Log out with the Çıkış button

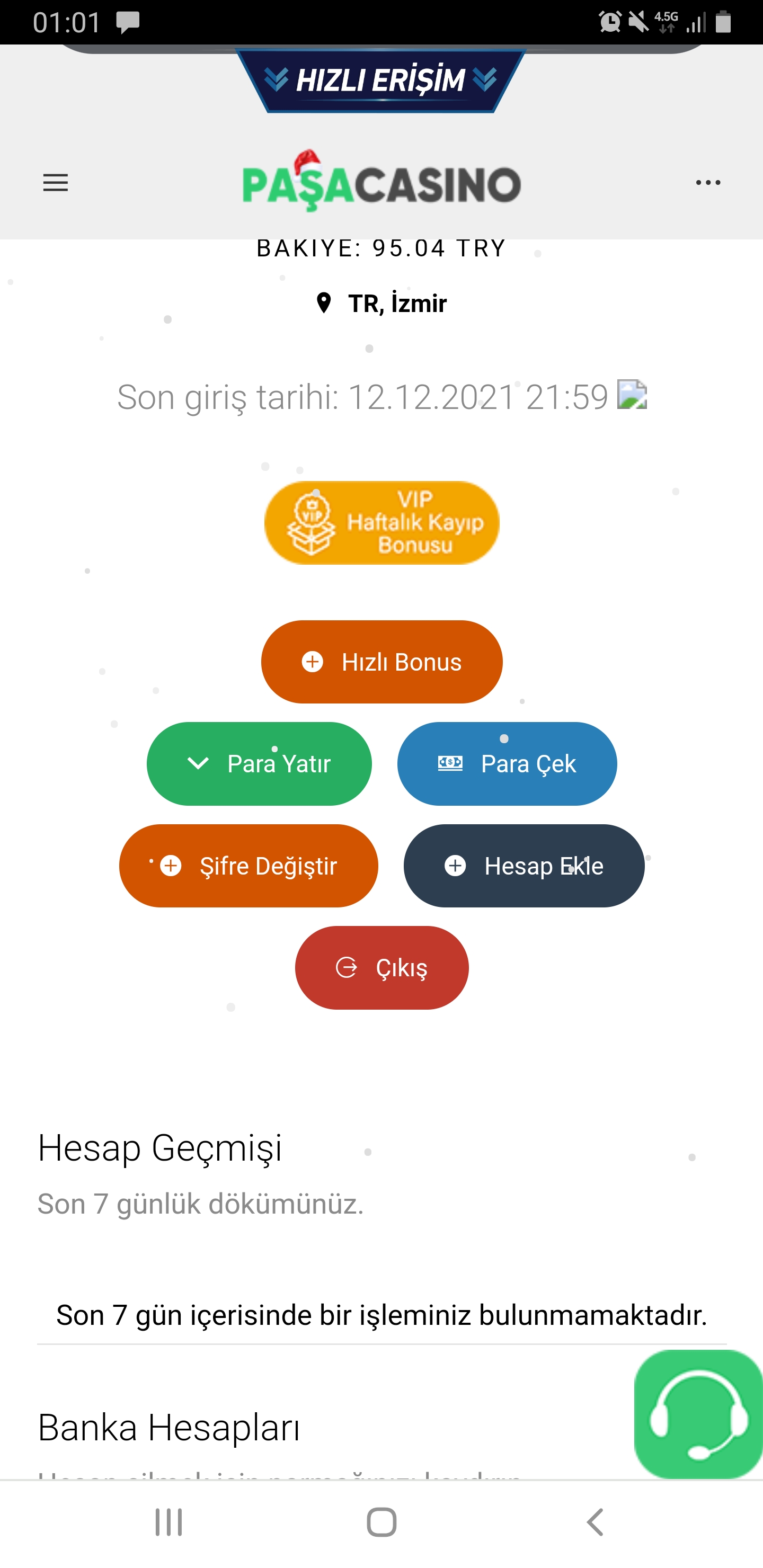click(x=382, y=967)
